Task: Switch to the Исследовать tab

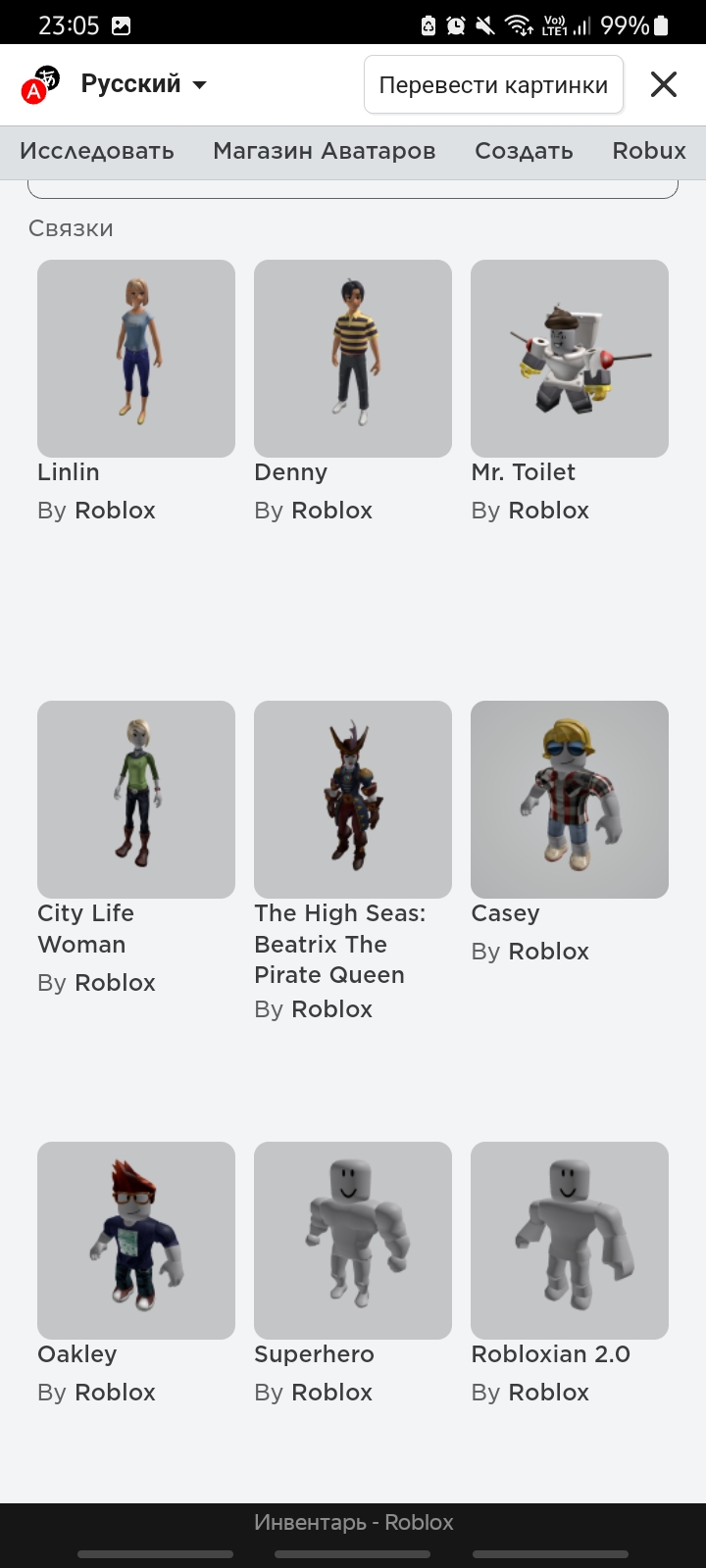Action: pyautogui.click(x=97, y=151)
